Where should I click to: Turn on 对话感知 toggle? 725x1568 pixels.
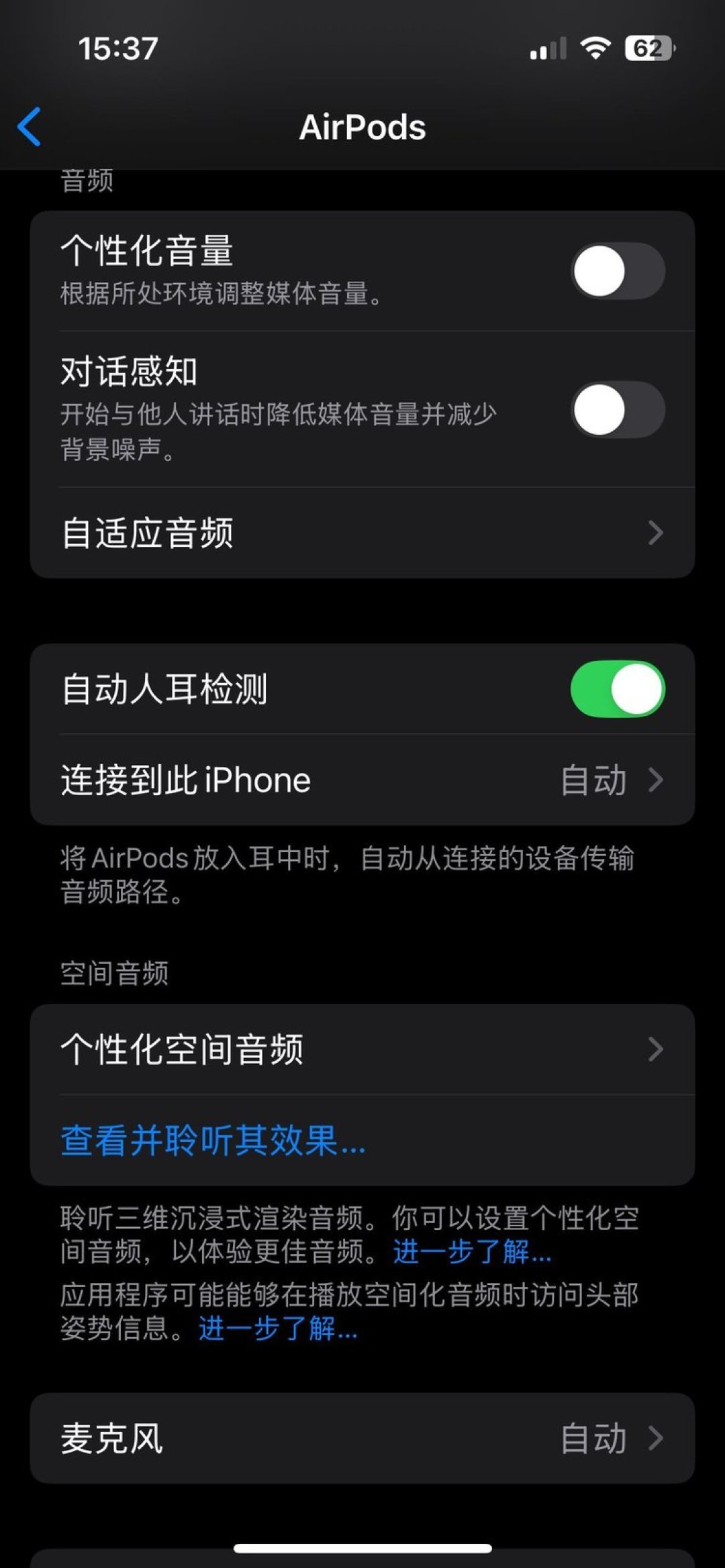(617, 410)
